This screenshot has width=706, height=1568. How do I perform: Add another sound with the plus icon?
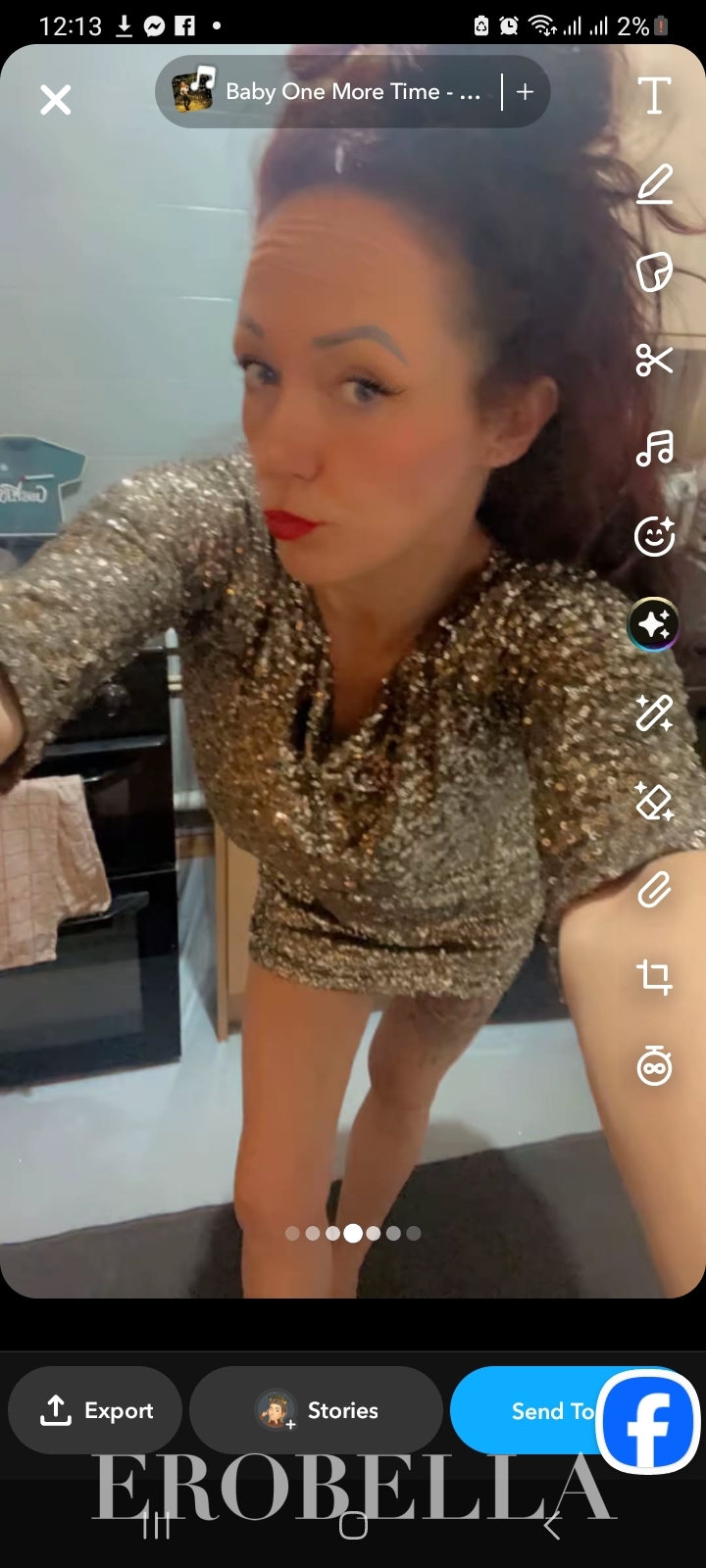point(526,92)
